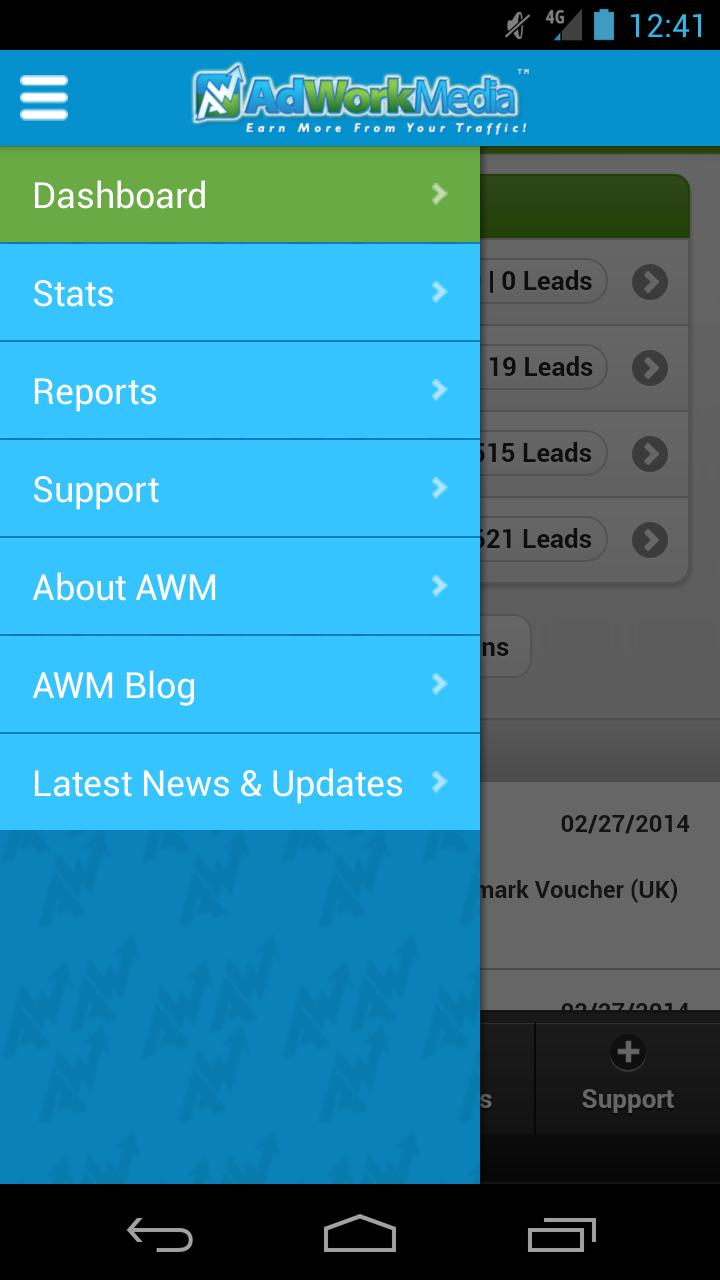Open the hamburger navigation menu icon
This screenshot has height=1280, width=720.
[x=42, y=98]
